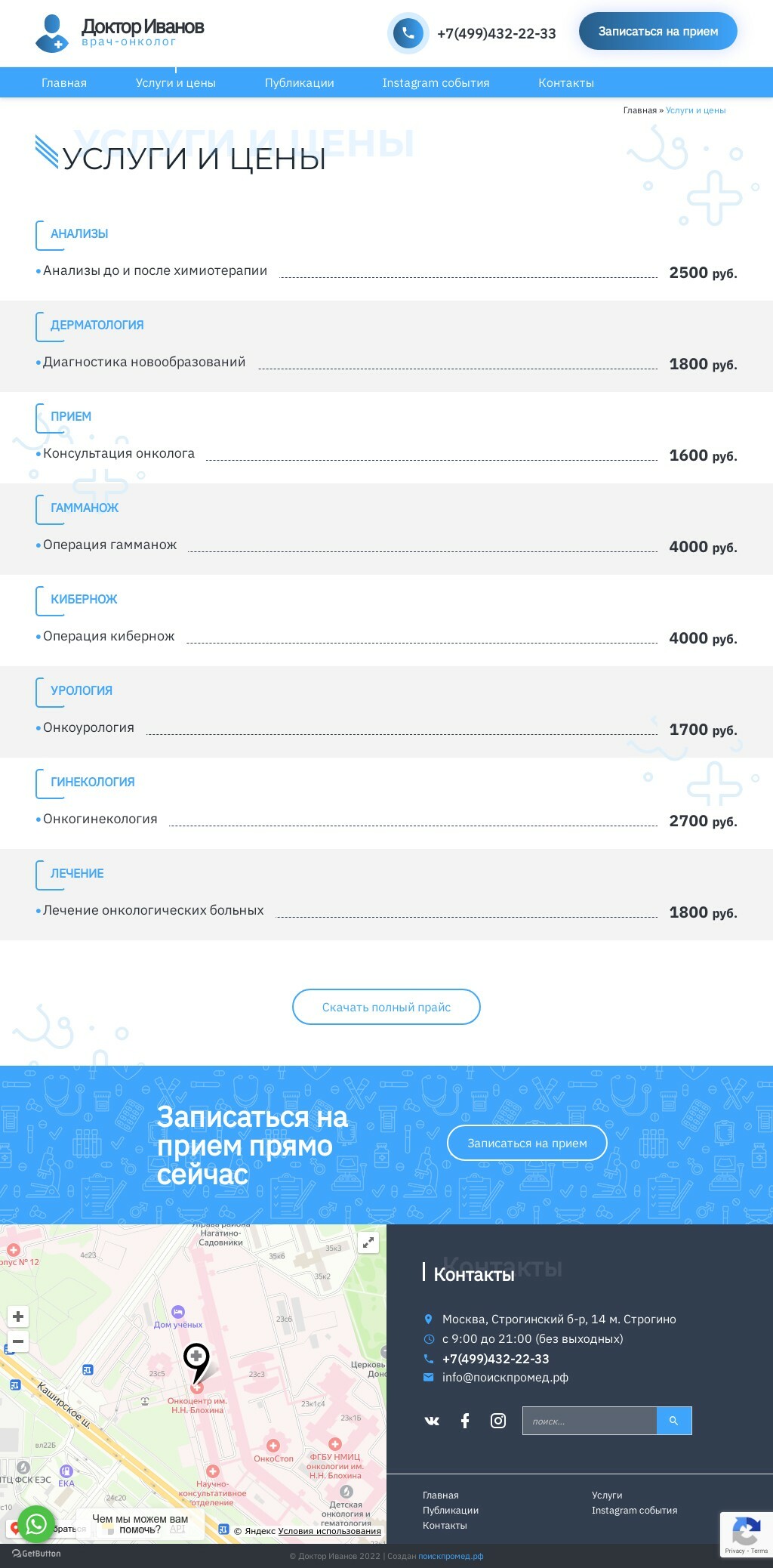Submit search with the magnifier button
The image size is (773, 1568).
pos(674,1421)
